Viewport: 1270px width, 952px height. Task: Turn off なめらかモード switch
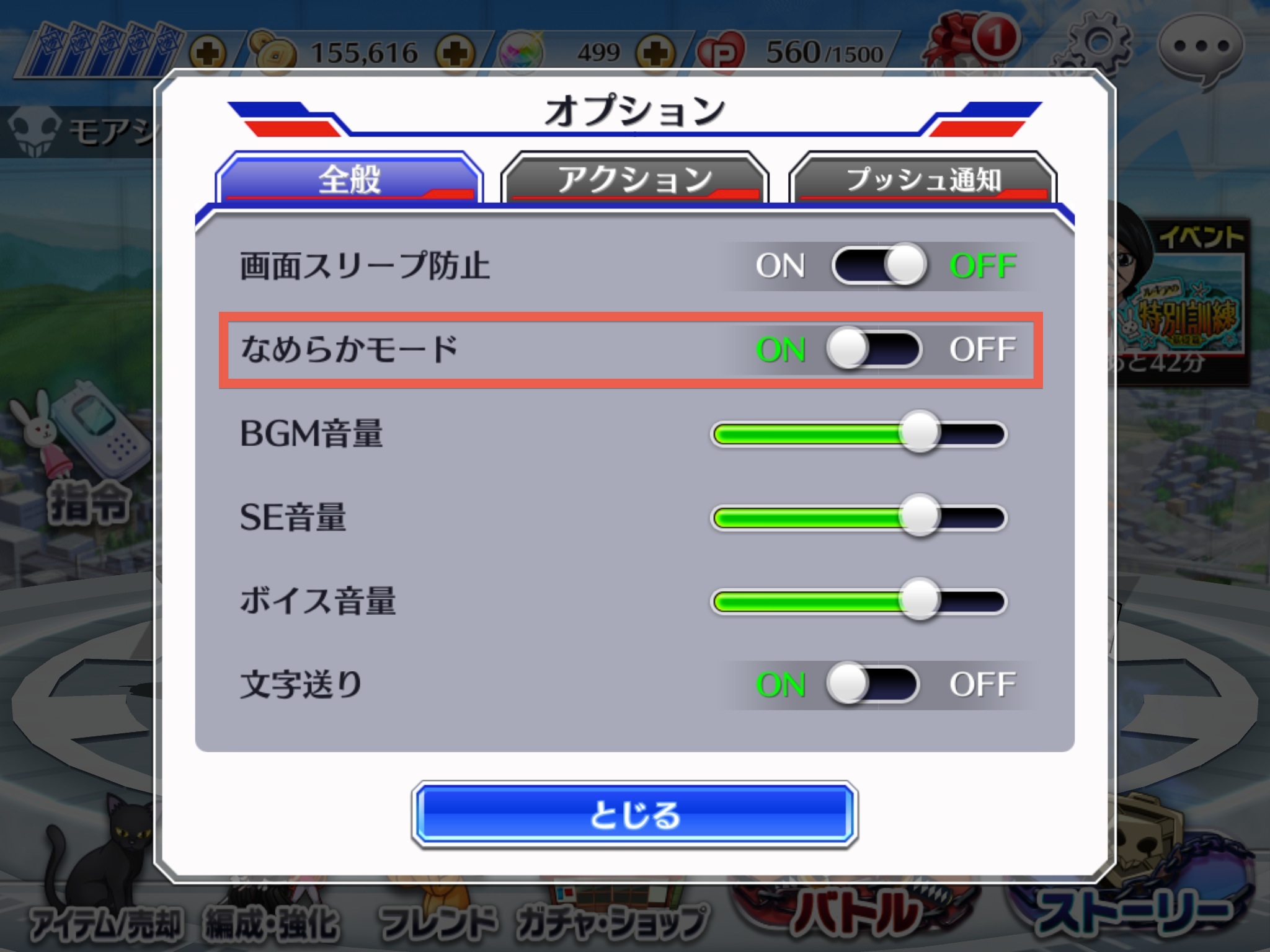pos(874,349)
